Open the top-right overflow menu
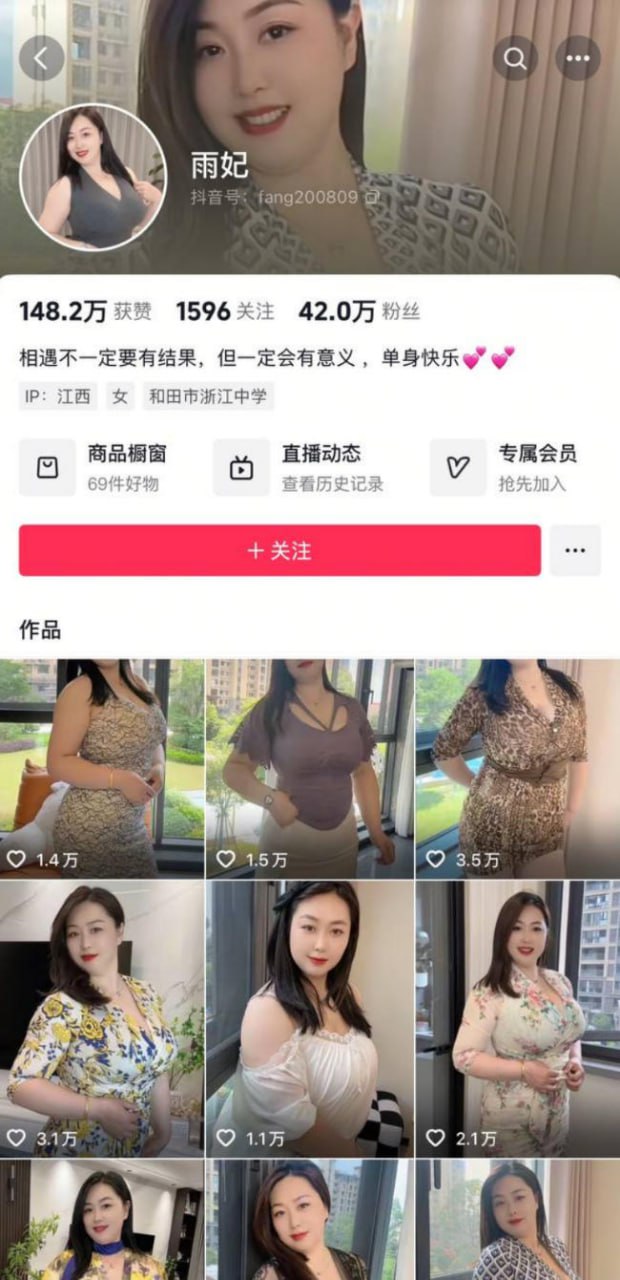The width and height of the screenshot is (620, 1280). (x=577, y=59)
